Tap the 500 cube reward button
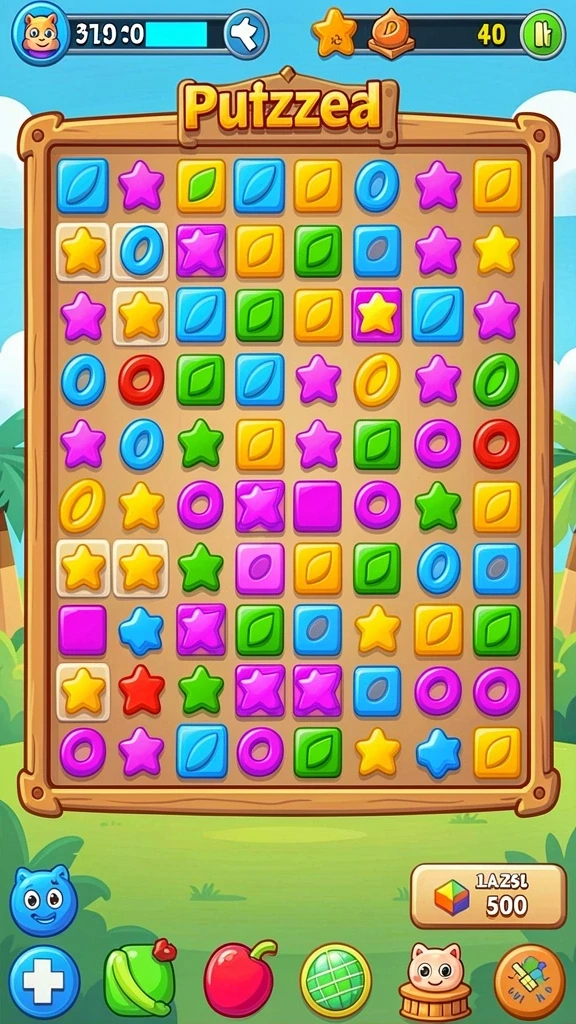Screen dimensions: 576x1024 coord(488,896)
